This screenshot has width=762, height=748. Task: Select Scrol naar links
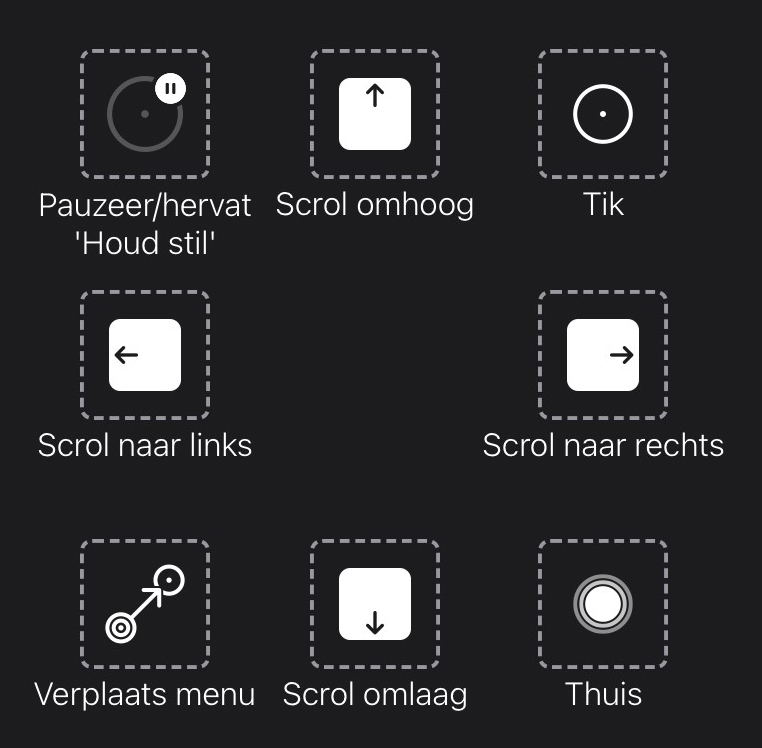click(145, 355)
